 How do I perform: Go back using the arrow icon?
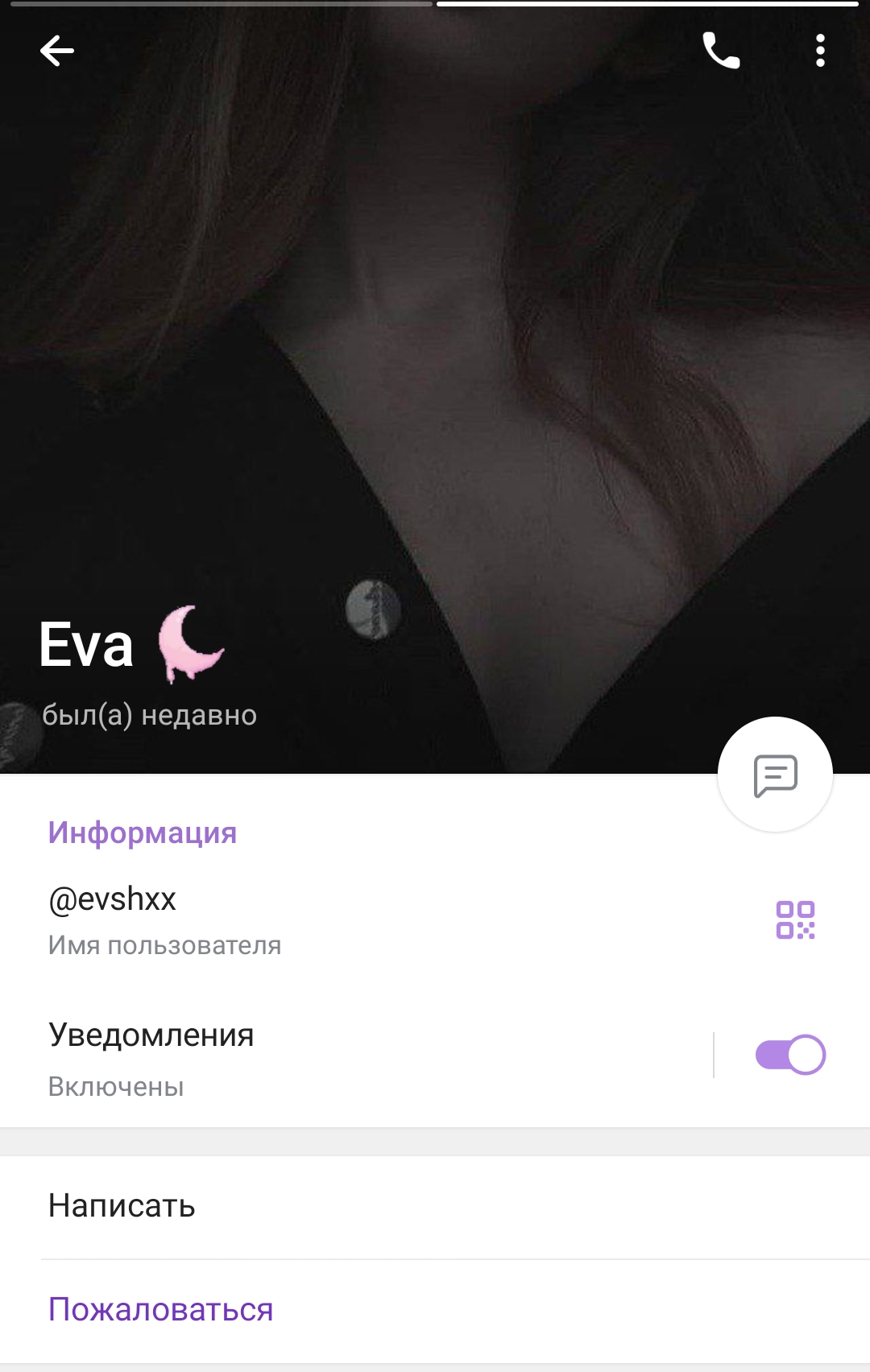(57, 51)
